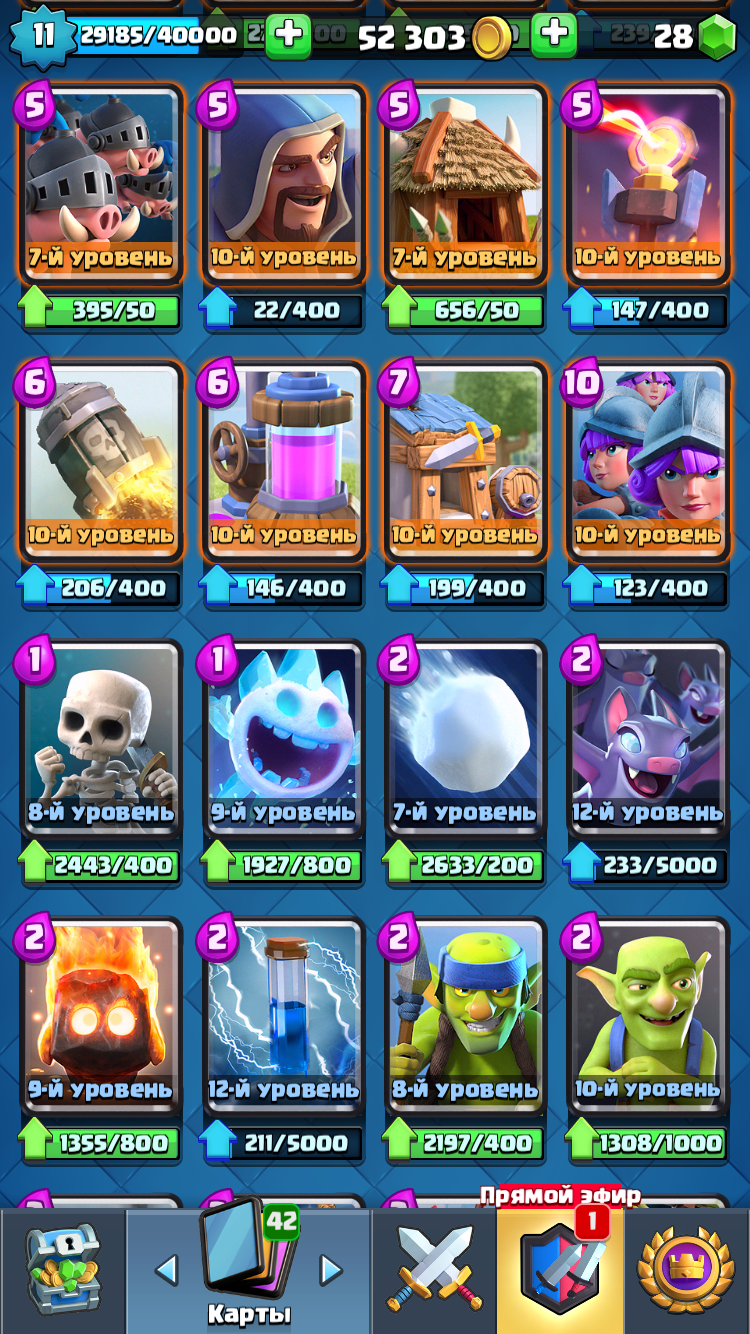Tap the green plus next to experience bar
This screenshot has height=1334, width=750.
click(288, 36)
